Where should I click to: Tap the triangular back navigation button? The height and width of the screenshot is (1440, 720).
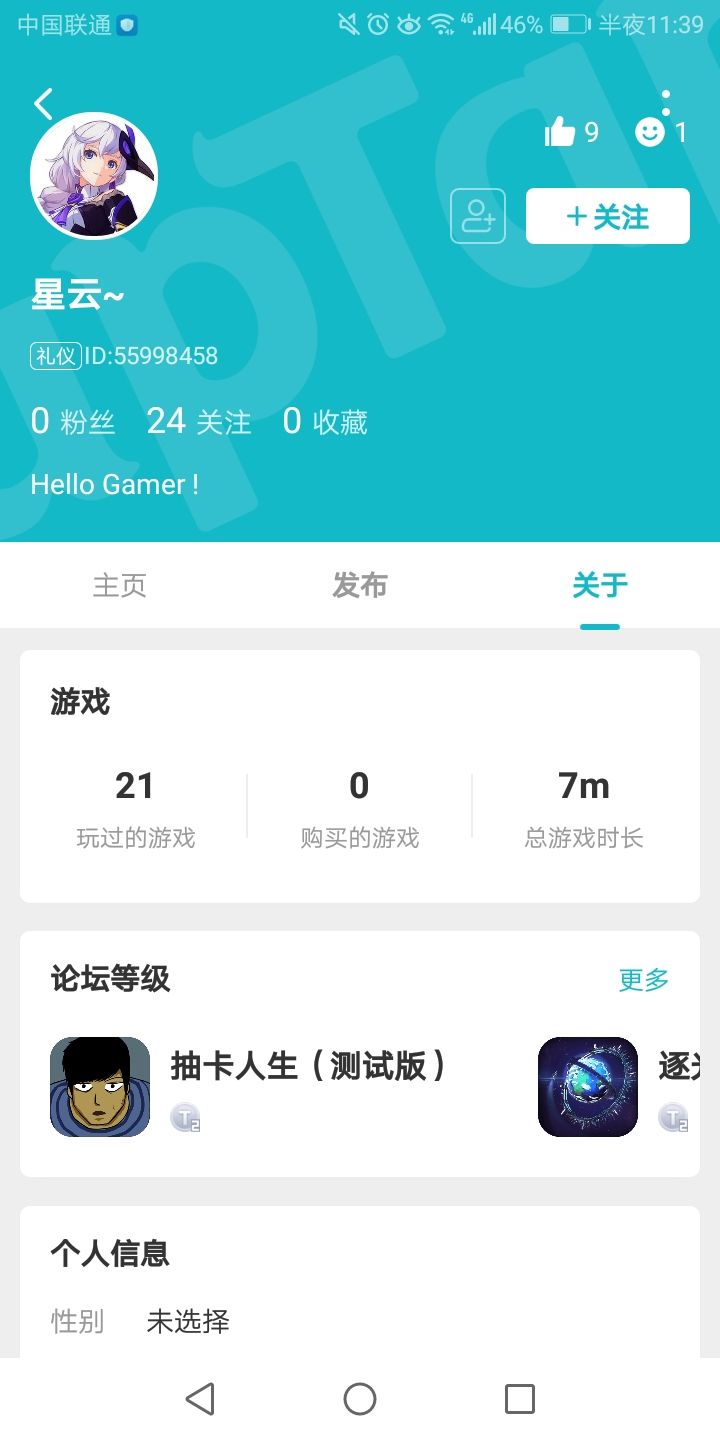[x=201, y=1400]
